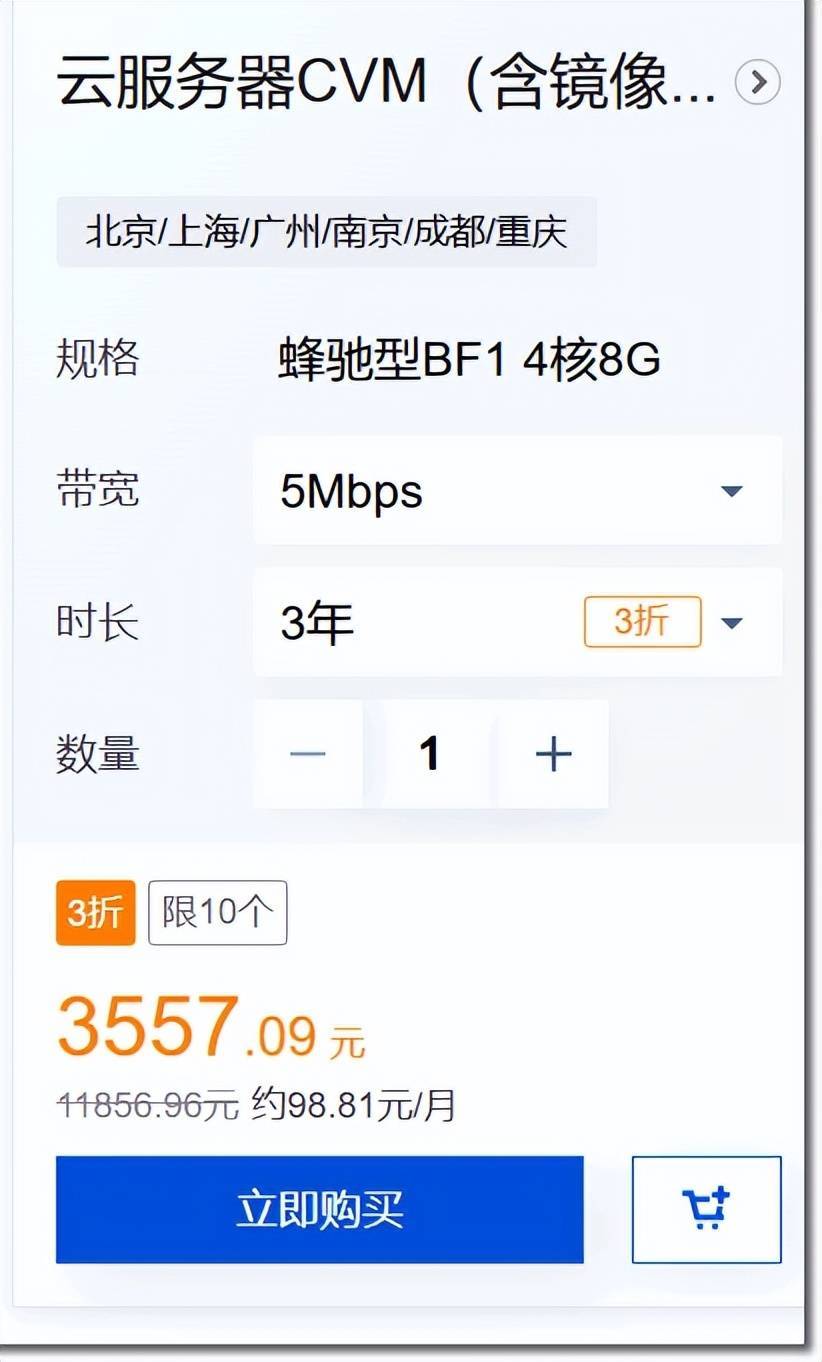This screenshot has width=822, height=1362.
Task: Open the CVM product details chevron
Action: coord(758,83)
